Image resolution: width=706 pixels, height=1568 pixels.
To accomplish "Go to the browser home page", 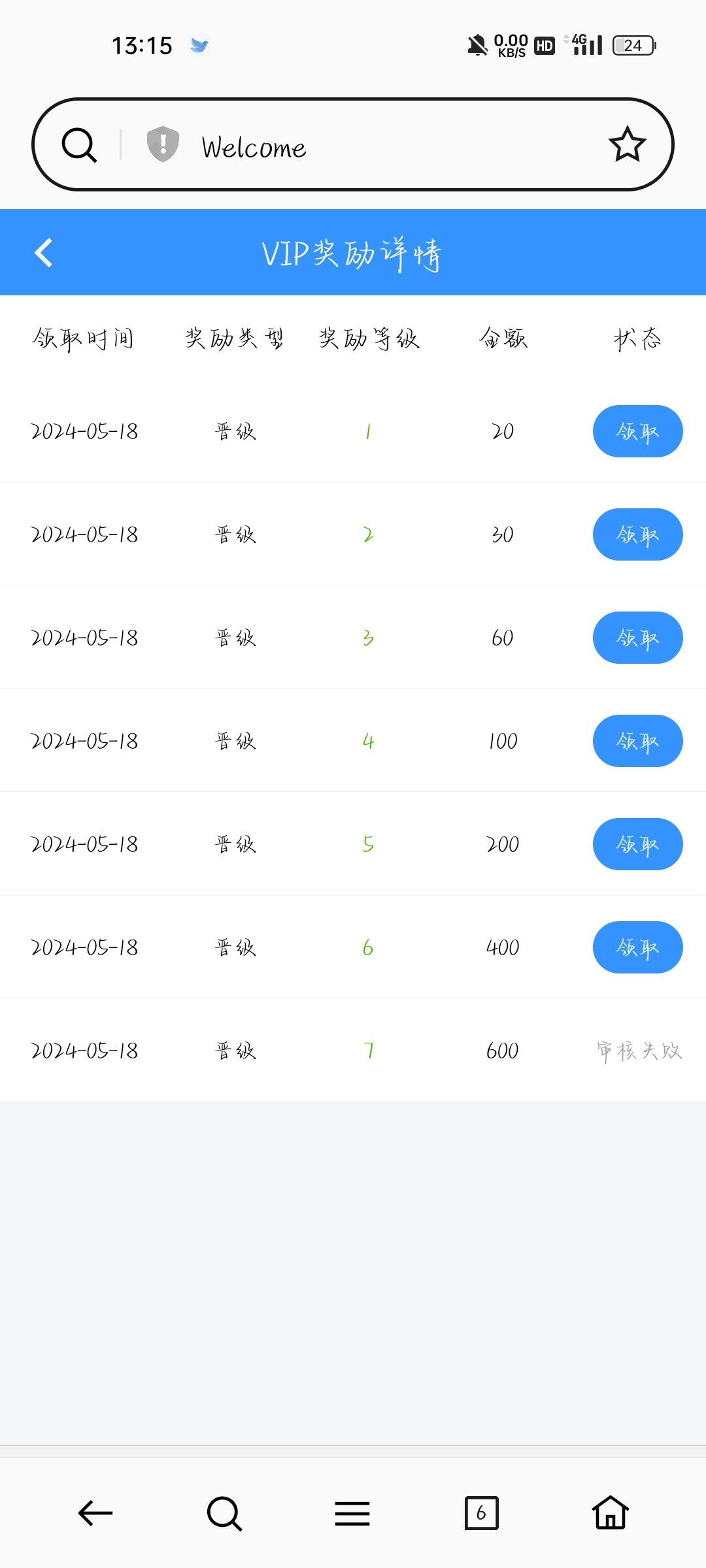I will pos(611,1513).
